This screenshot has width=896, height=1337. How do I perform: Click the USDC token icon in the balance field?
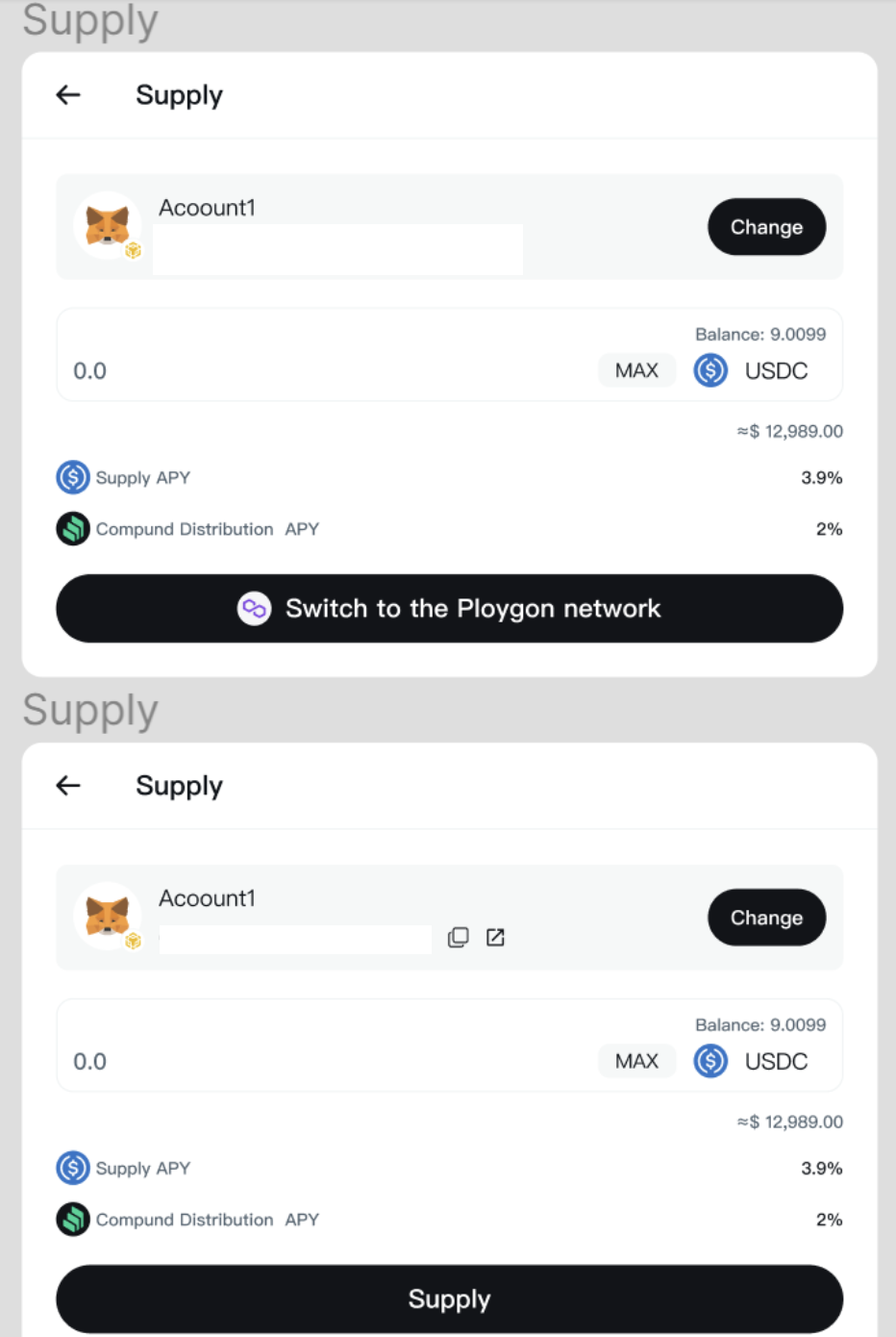pyautogui.click(x=710, y=370)
